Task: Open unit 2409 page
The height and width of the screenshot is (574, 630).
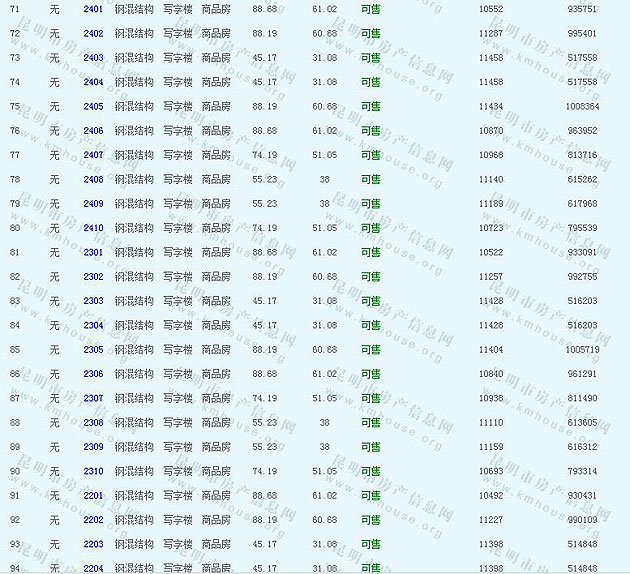Action: (93, 204)
